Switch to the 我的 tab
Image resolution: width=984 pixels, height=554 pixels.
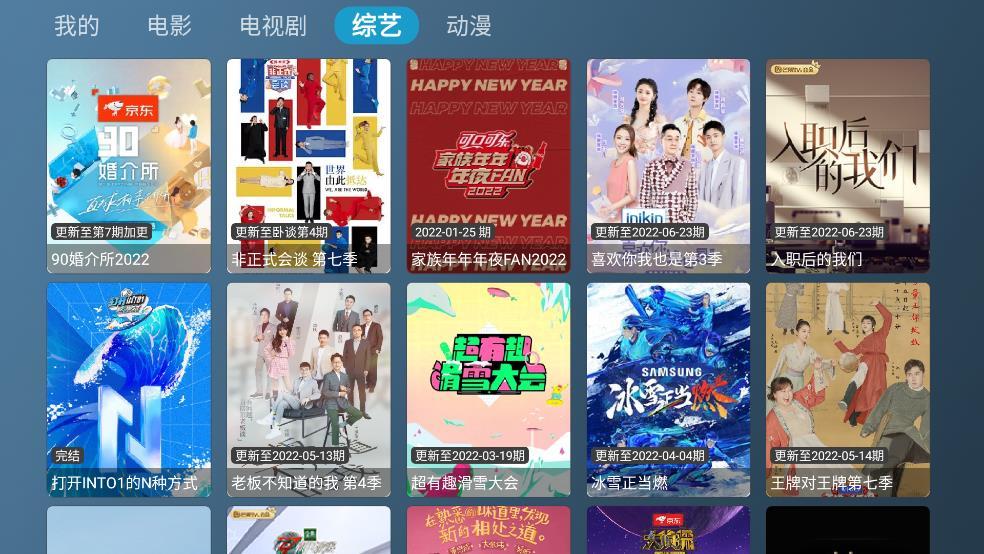[x=77, y=26]
